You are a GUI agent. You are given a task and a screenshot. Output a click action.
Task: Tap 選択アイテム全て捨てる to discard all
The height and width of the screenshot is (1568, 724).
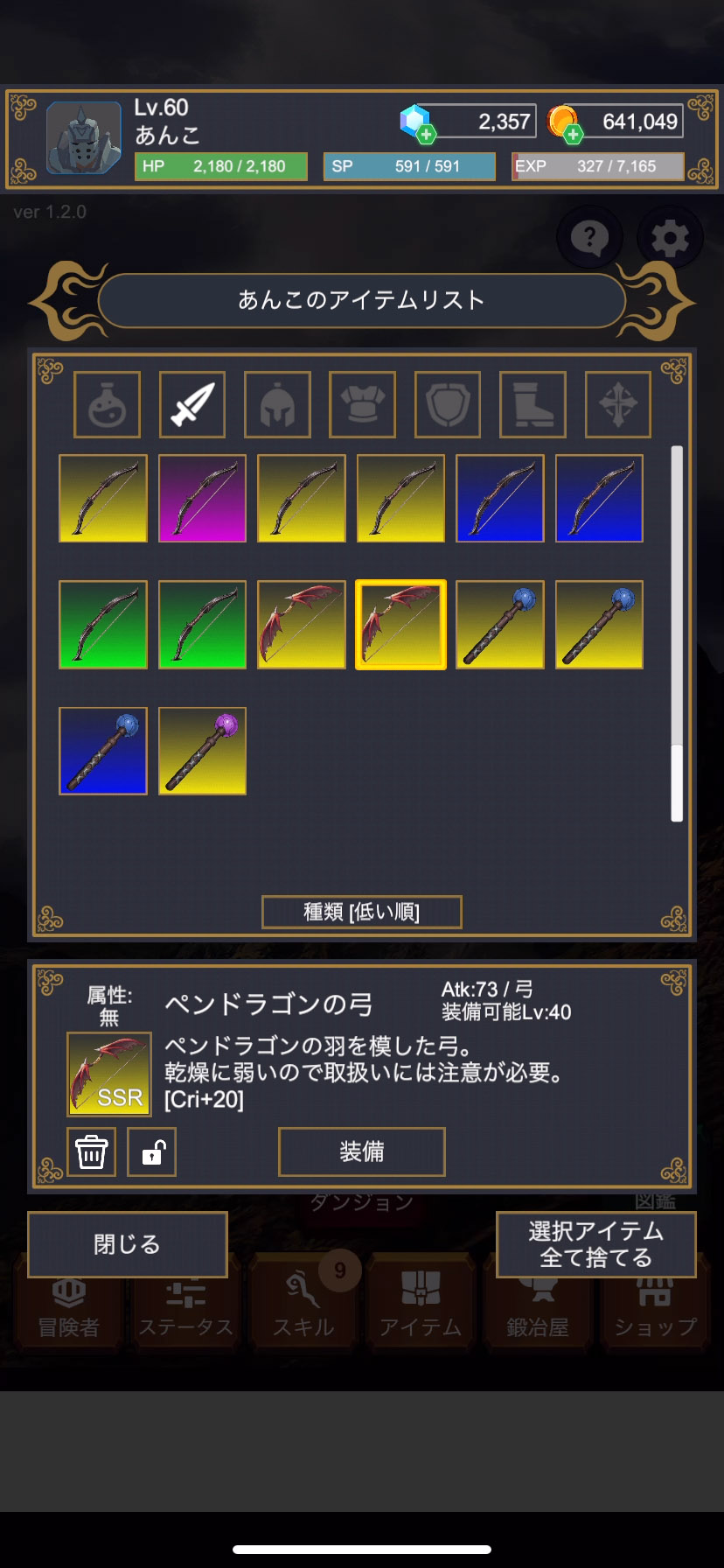tap(595, 1244)
